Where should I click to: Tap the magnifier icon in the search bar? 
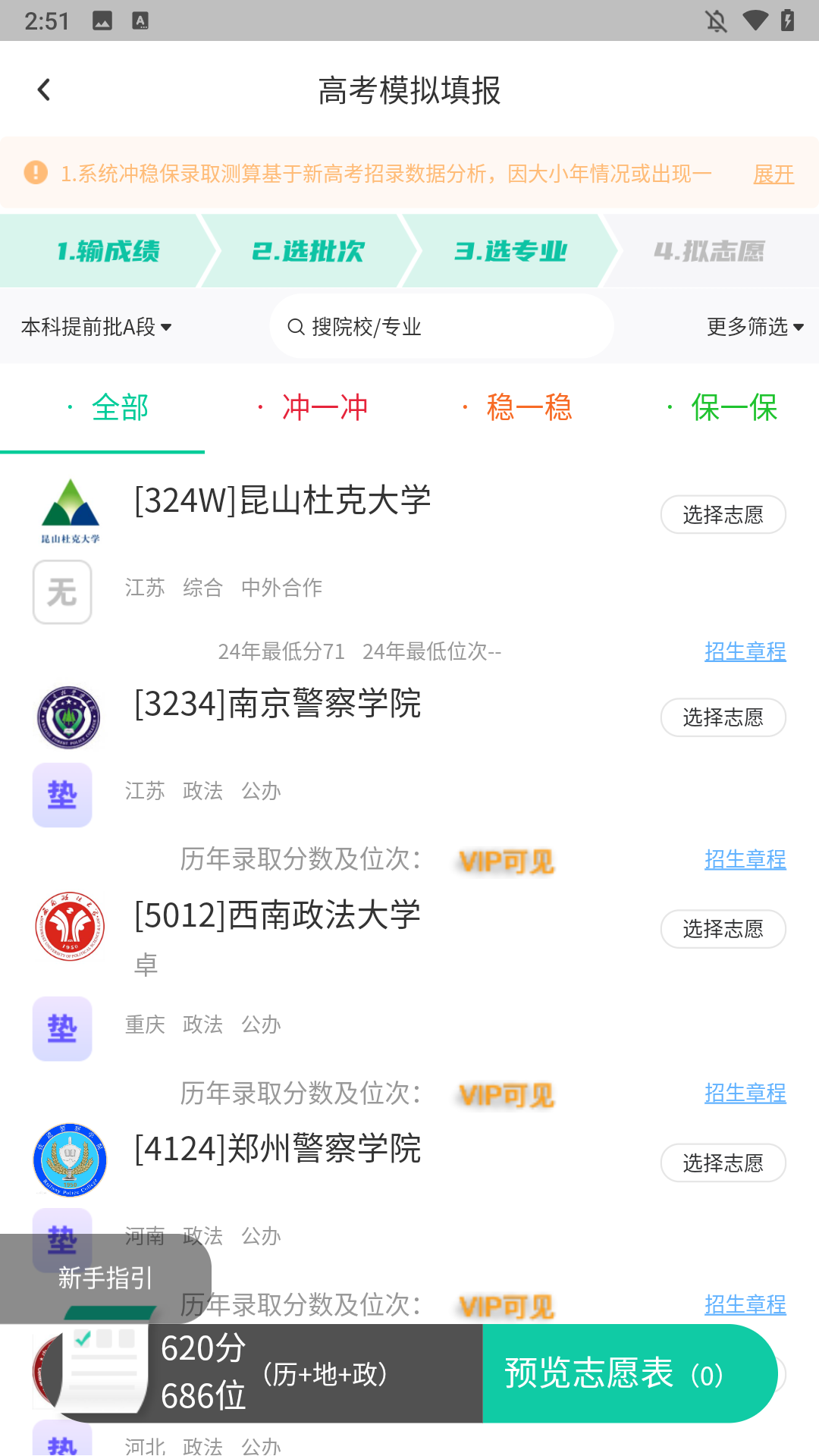click(x=296, y=326)
